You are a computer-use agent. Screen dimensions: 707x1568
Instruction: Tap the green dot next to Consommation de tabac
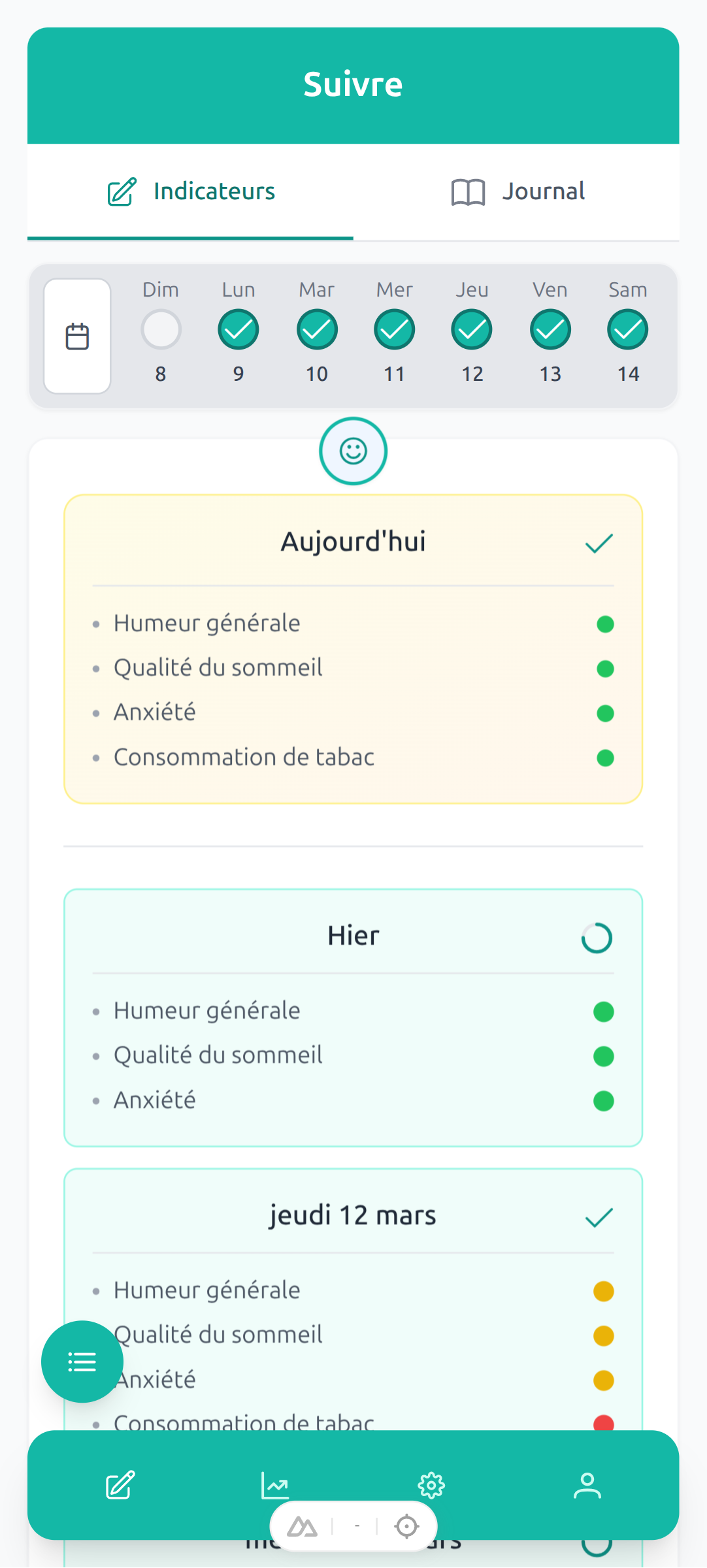[x=604, y=758]
